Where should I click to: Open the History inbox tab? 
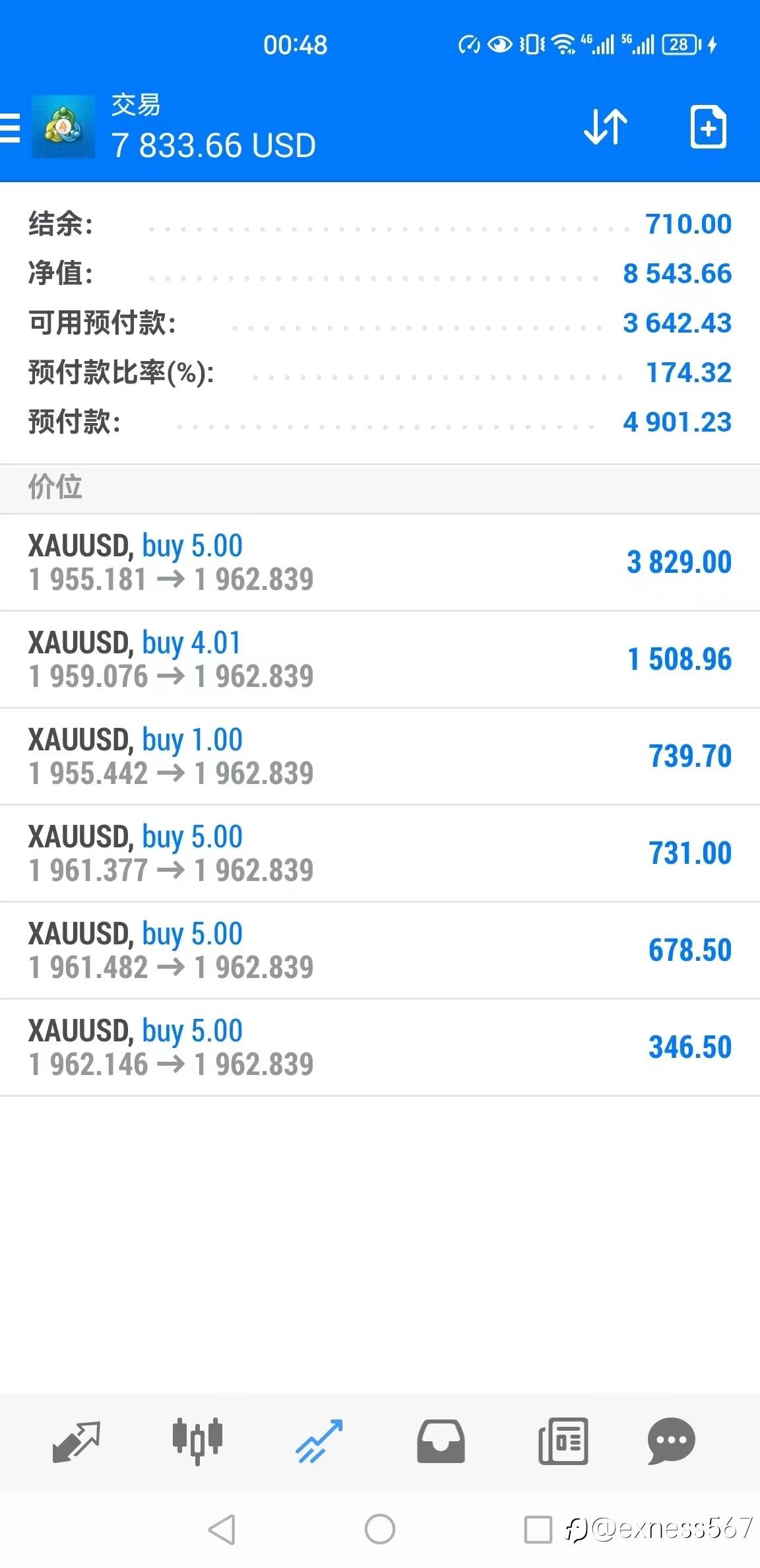point(441,1442)
